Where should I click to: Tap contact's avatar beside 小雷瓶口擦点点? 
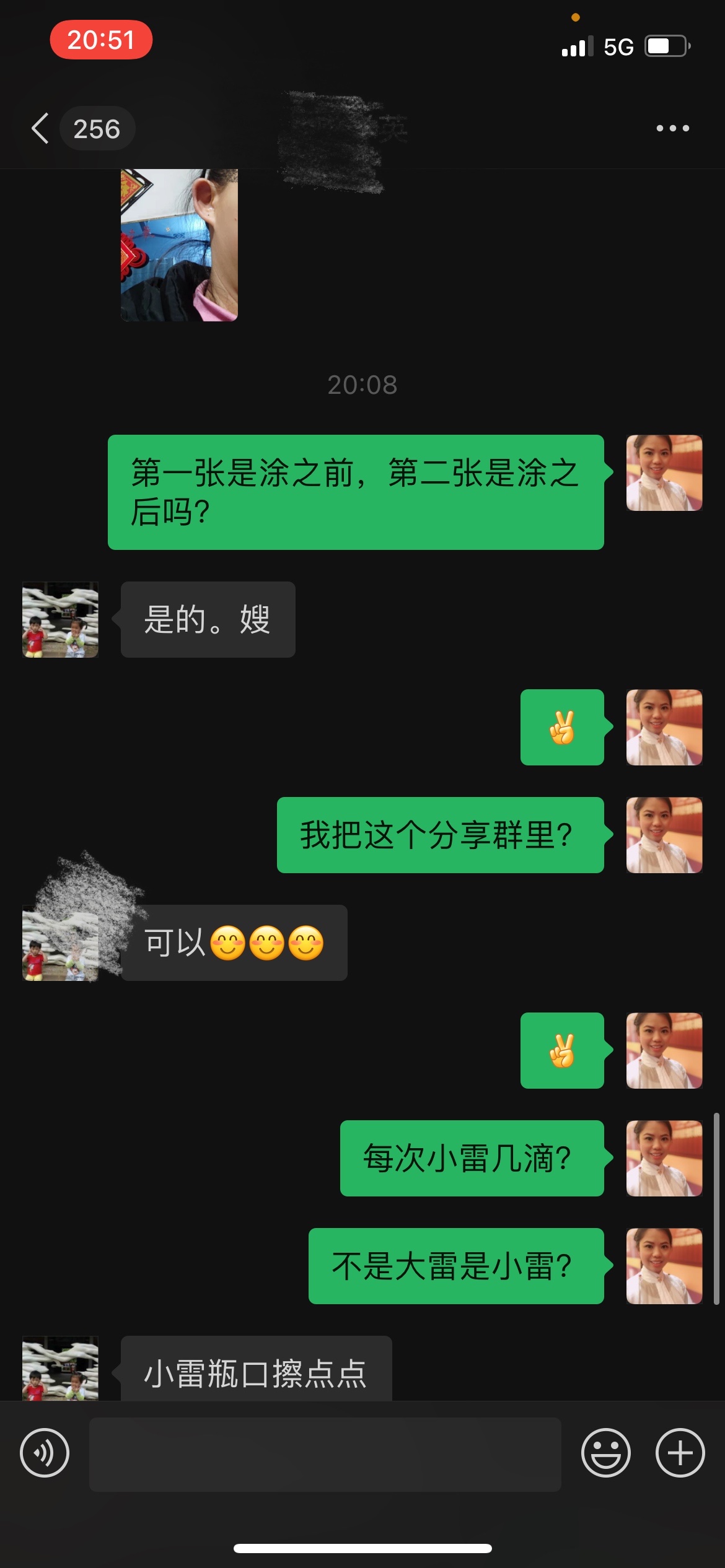(x=60, y=1368)
